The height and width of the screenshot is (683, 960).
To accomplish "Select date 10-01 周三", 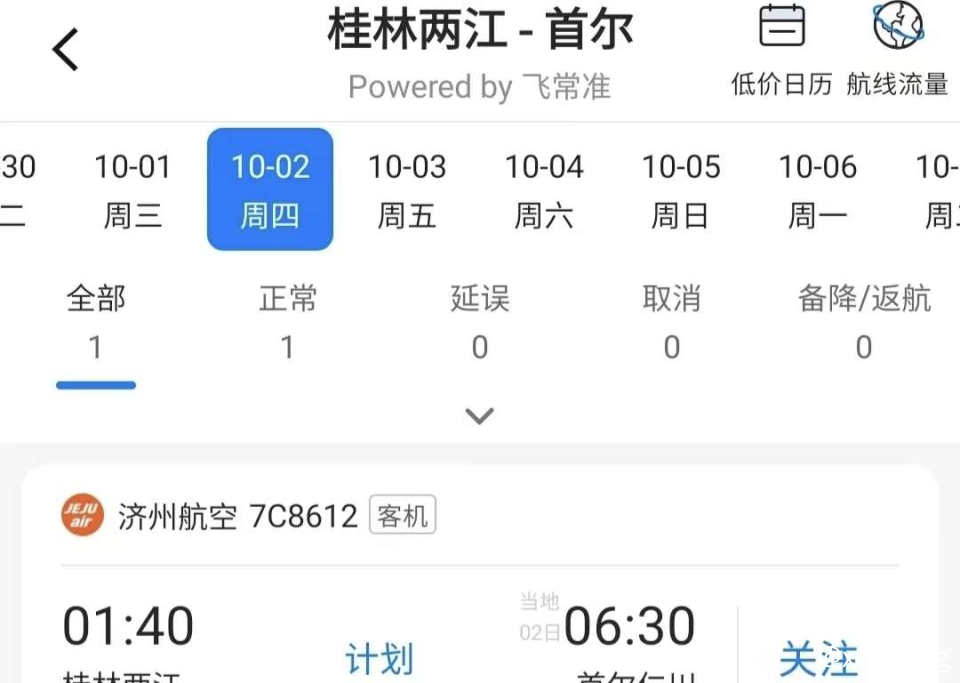I will pos(133,190).
